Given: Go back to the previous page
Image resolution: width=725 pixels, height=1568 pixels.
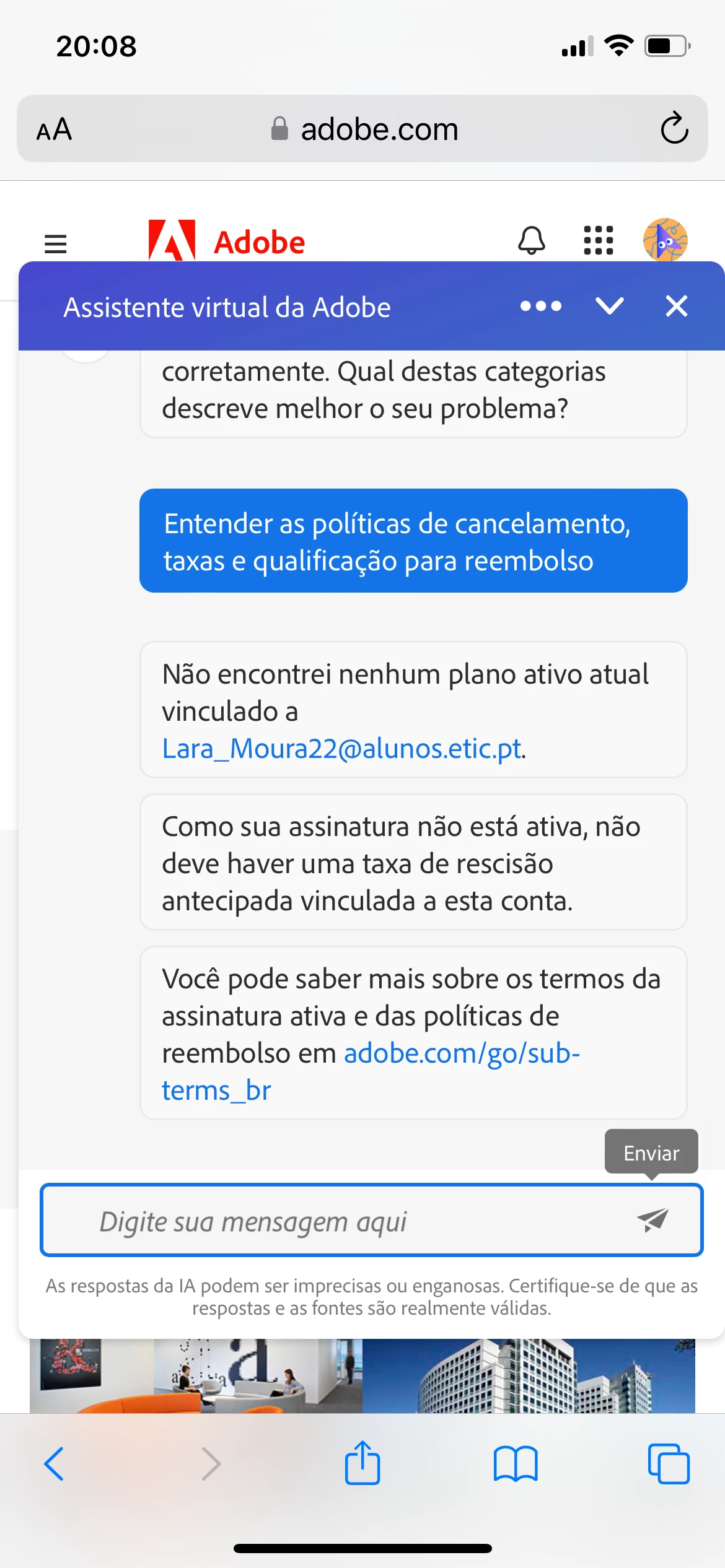Looking at the screenshot, I should (55, 1464).
